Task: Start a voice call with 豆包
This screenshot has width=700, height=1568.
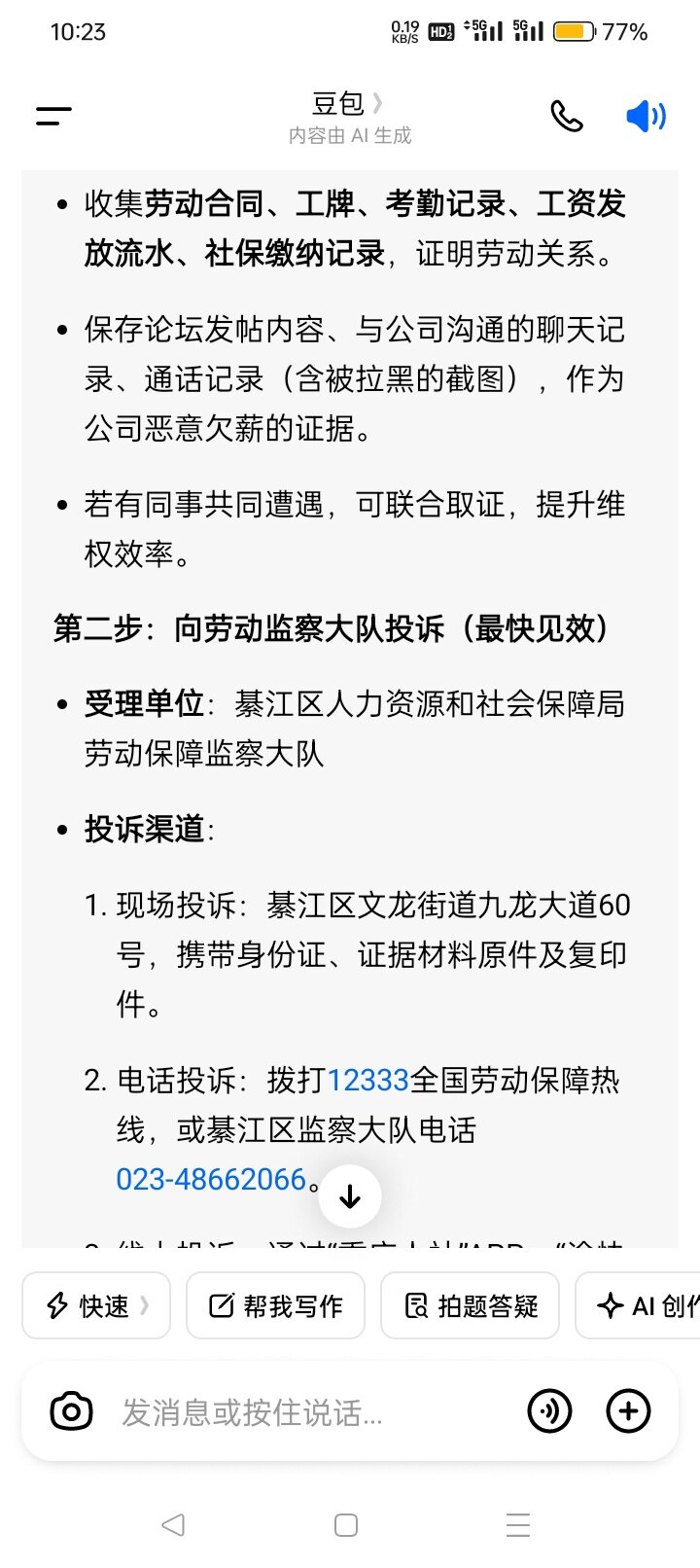Action: point(566,117)
